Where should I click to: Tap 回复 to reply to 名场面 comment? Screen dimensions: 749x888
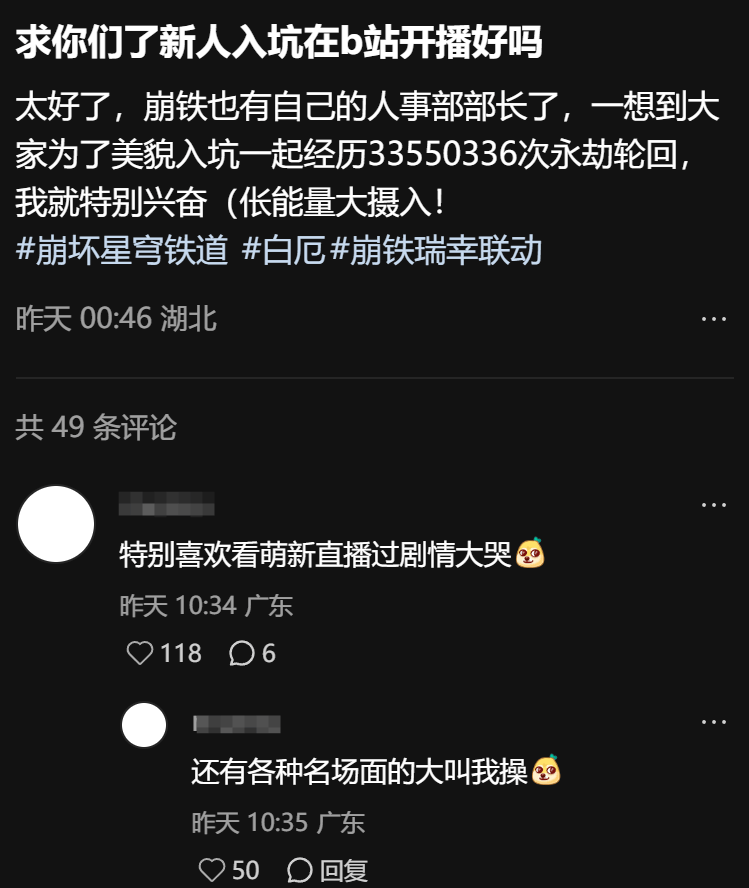(x=328, y=870)
